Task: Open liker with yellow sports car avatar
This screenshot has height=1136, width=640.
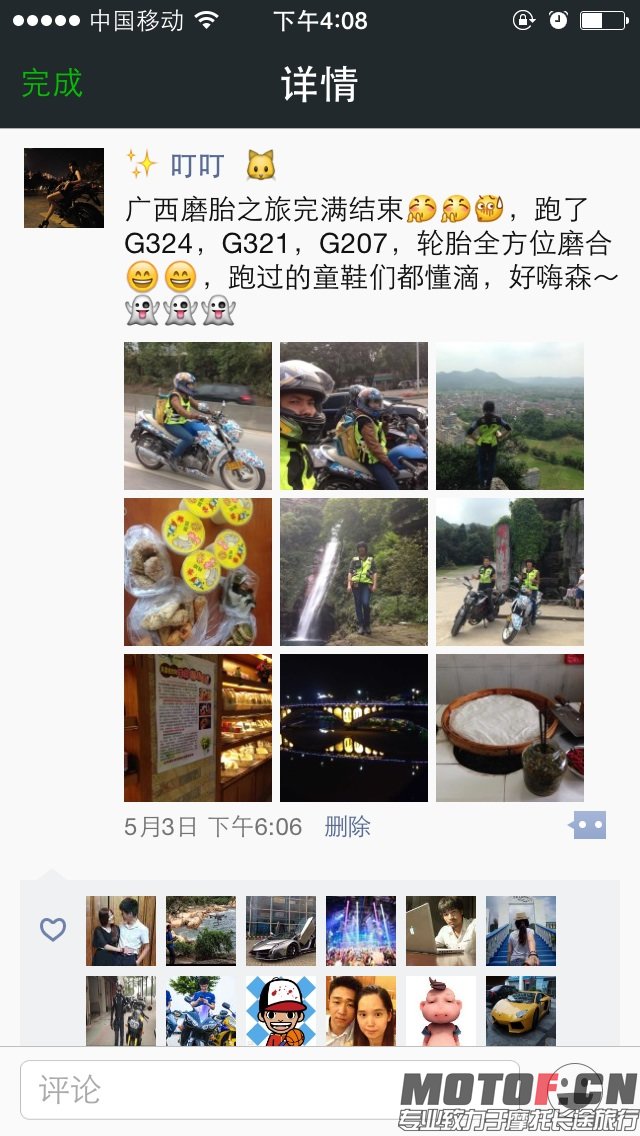Action: [x=521, y=1011]
